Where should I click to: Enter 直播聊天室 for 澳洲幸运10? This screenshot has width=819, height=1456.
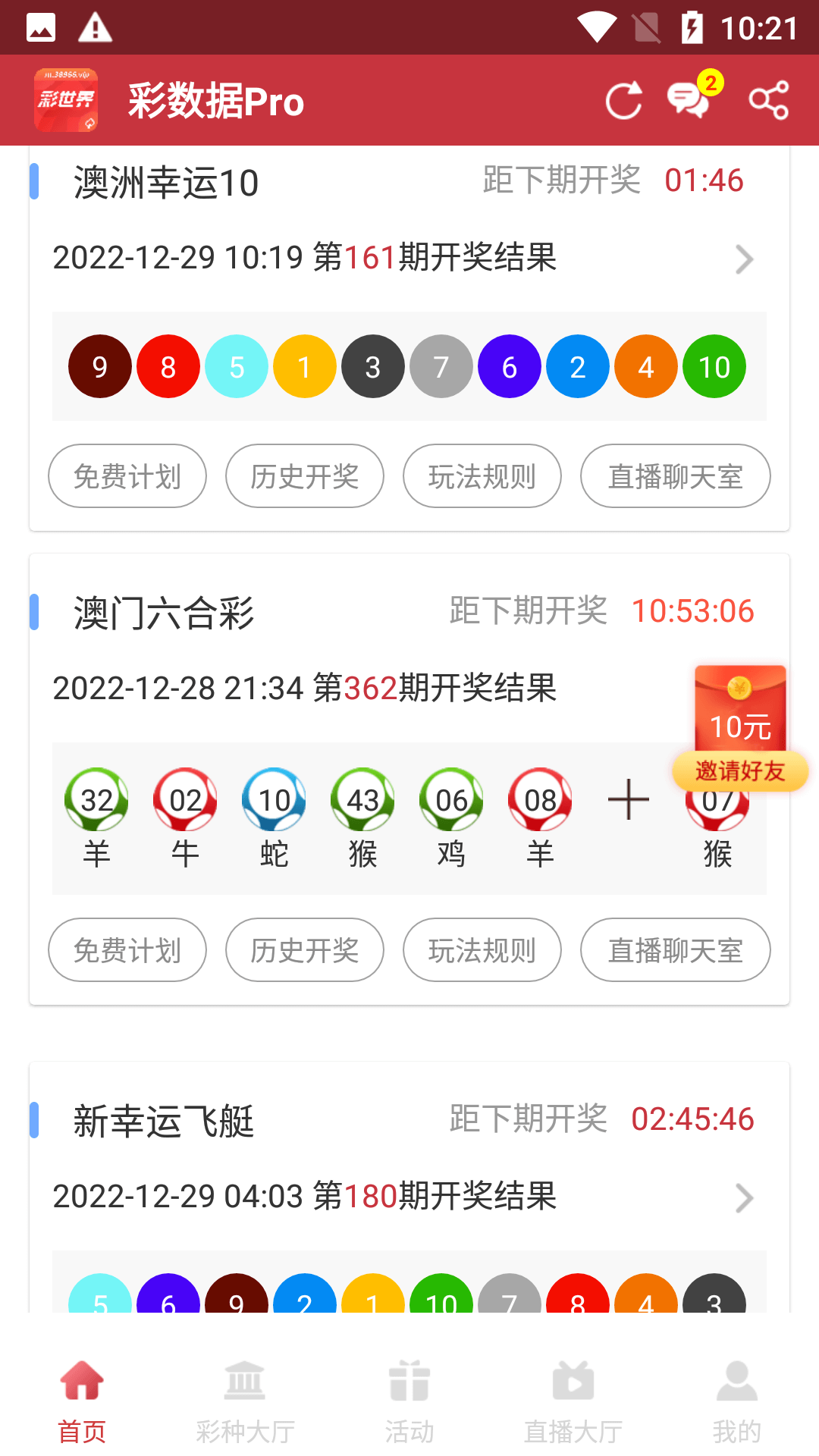tap(675, 476)
